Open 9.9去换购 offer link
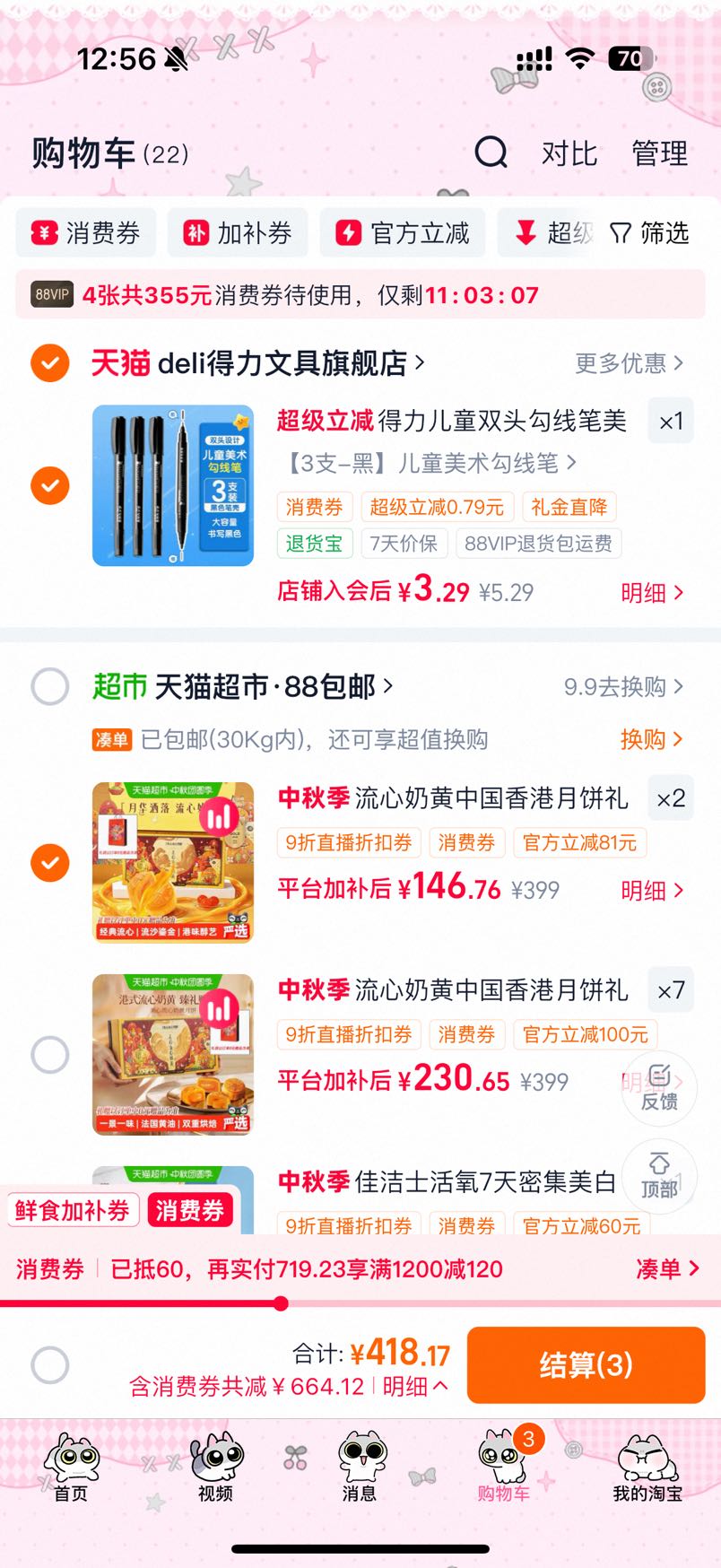The image size is (721, 1568). [x=623, y=687]
